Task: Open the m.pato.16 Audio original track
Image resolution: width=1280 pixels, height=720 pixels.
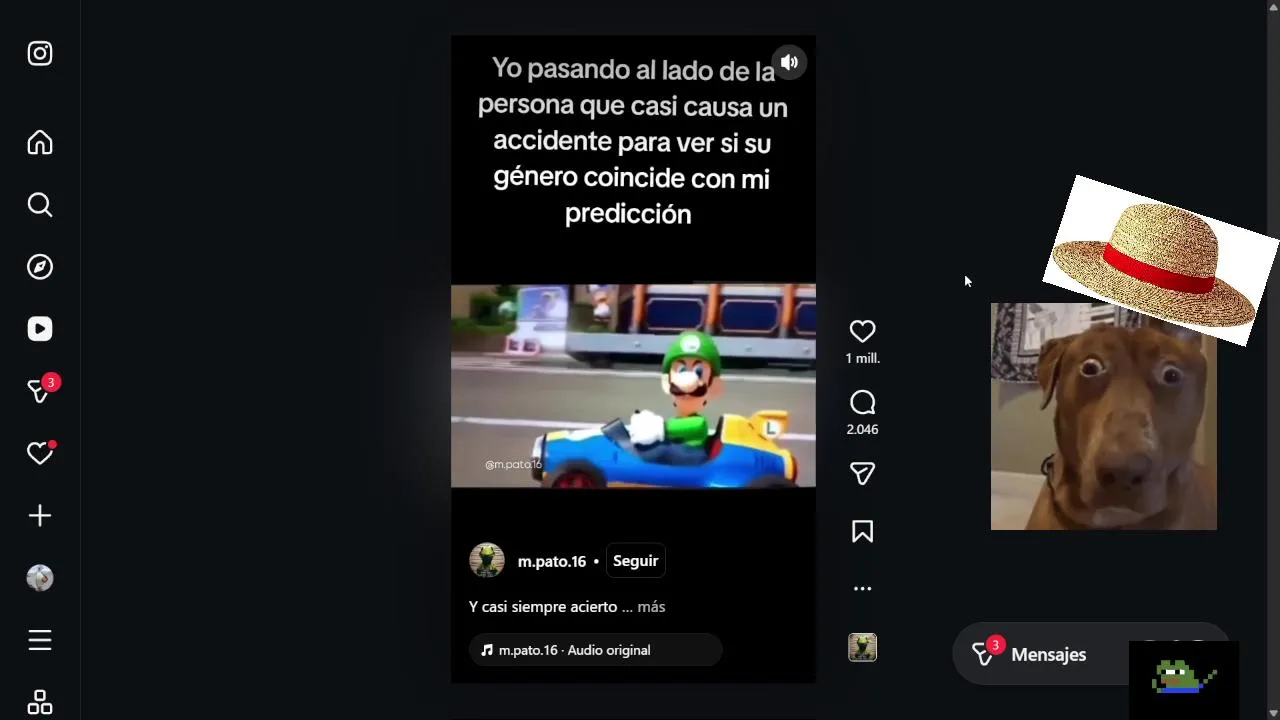Action: (573, 650)
